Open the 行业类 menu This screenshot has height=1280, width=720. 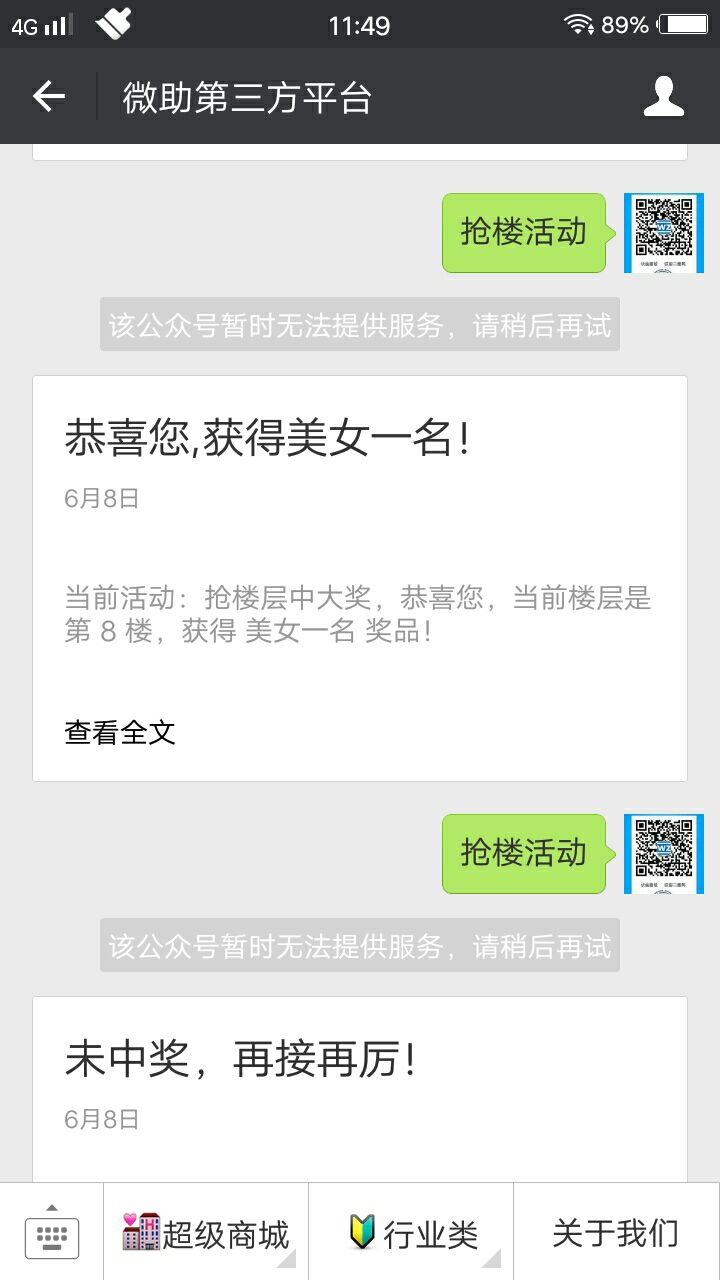click(x=412, y=1233)
